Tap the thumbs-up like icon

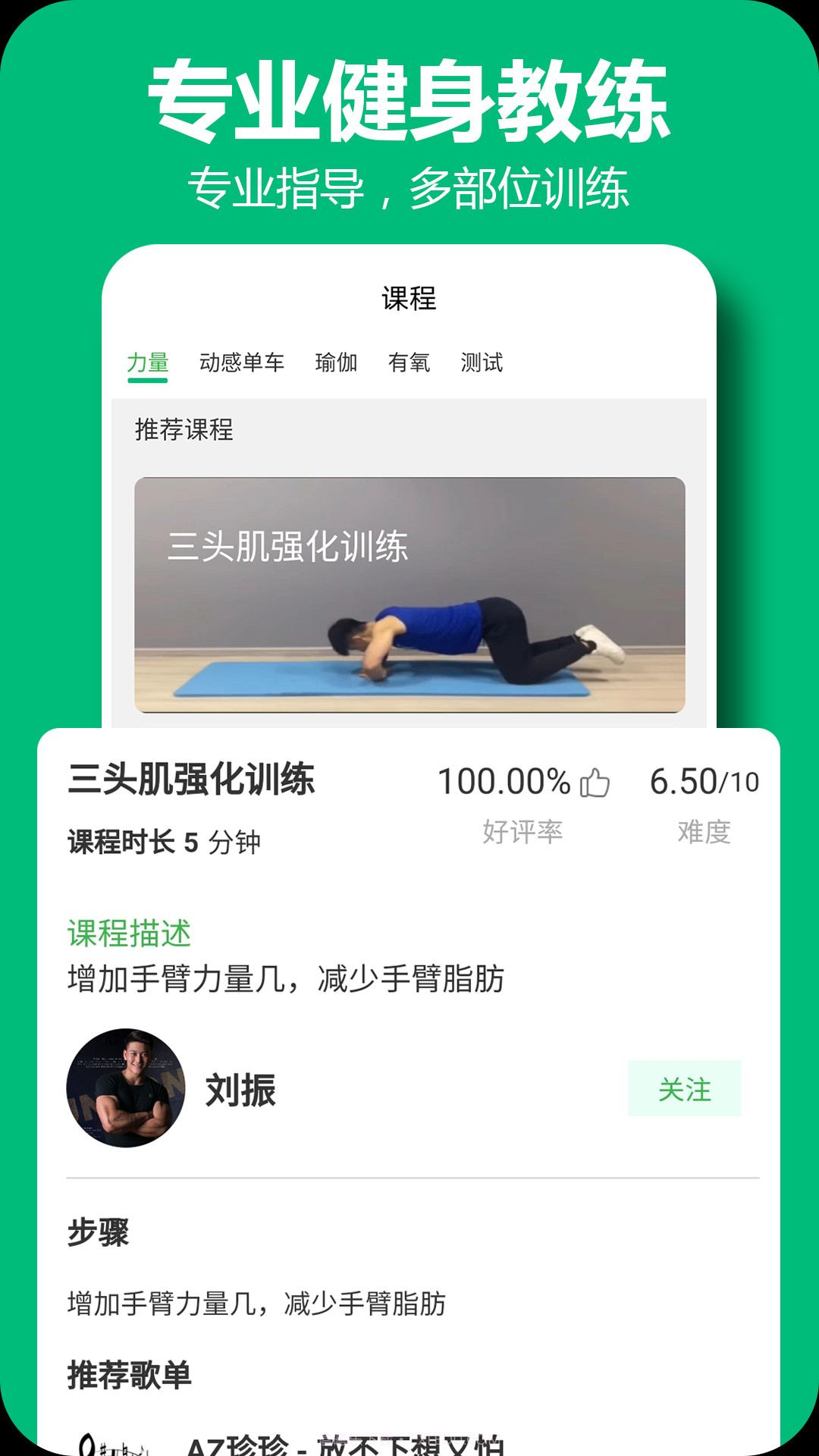pyautogui.click(x=595, y=781)
